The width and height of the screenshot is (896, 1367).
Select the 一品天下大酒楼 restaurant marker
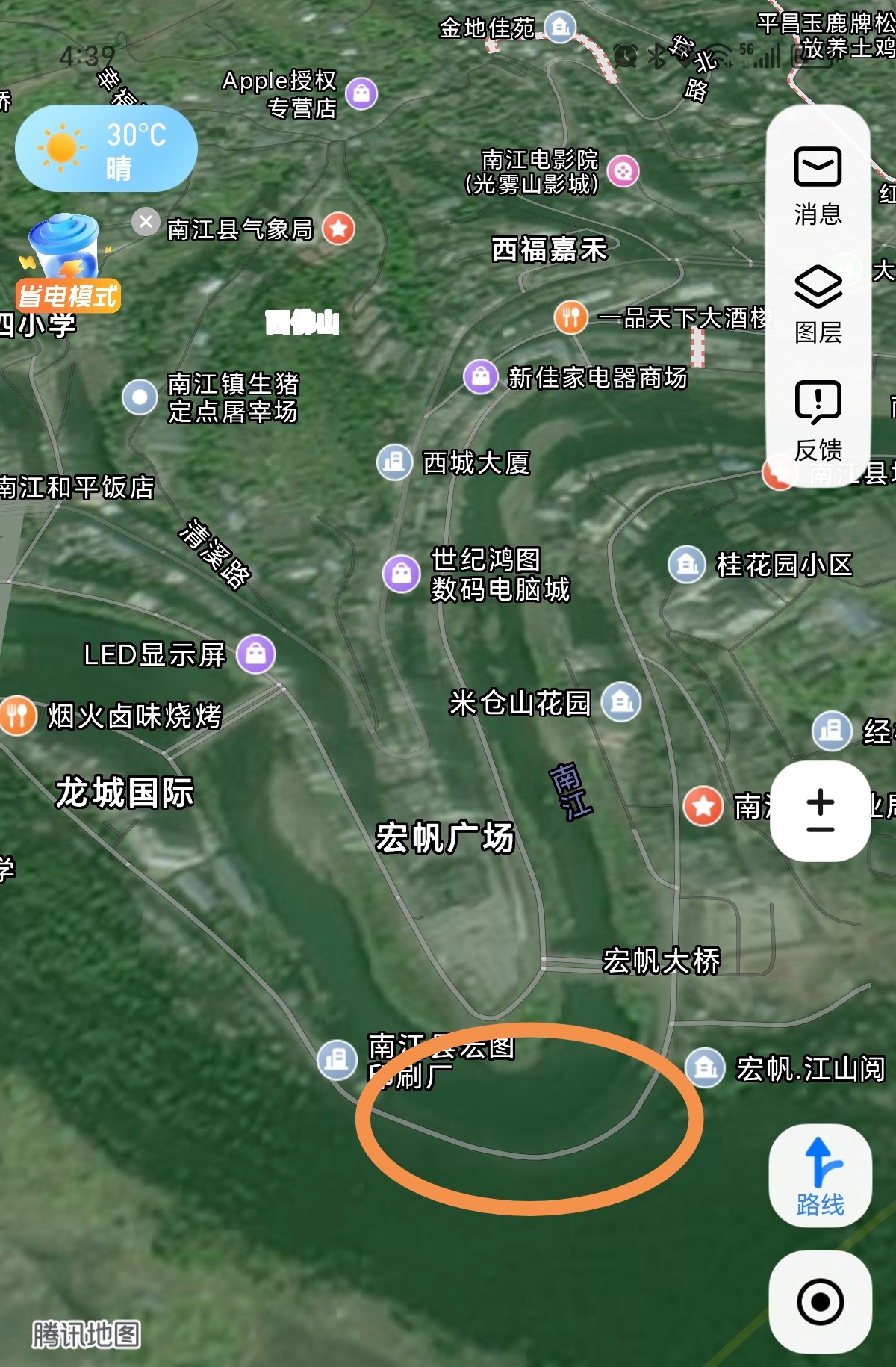570,317
